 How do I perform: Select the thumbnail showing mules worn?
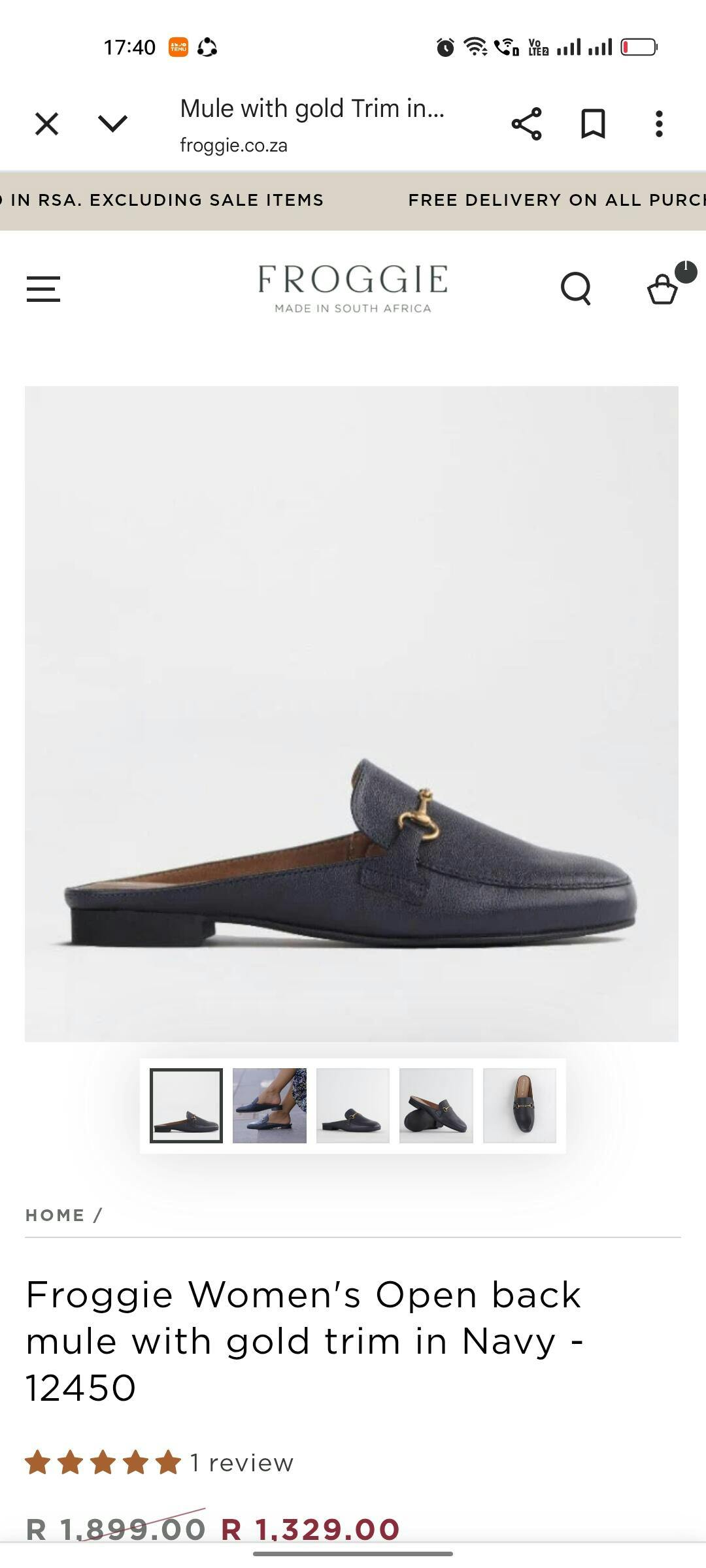269,1105
